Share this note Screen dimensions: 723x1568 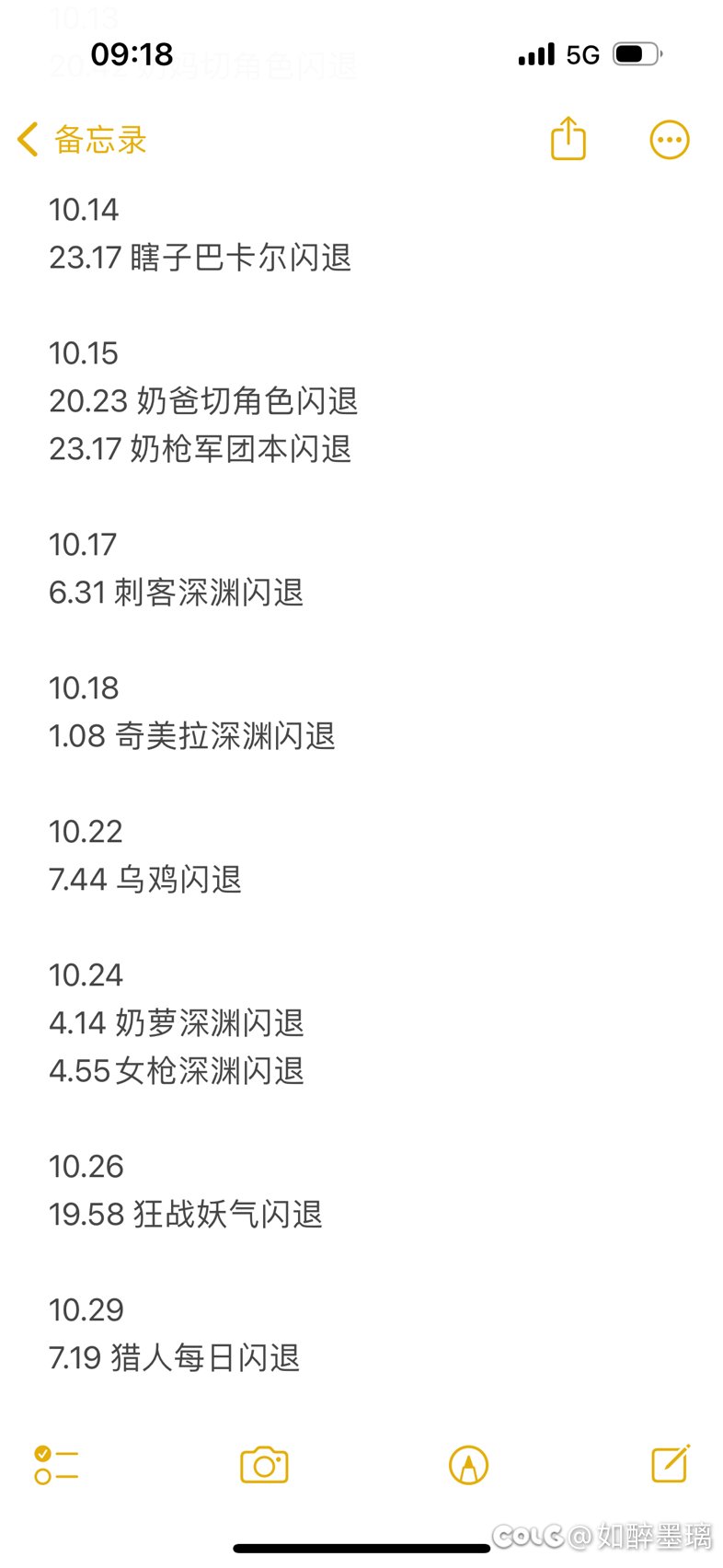(x=568, y=140)
